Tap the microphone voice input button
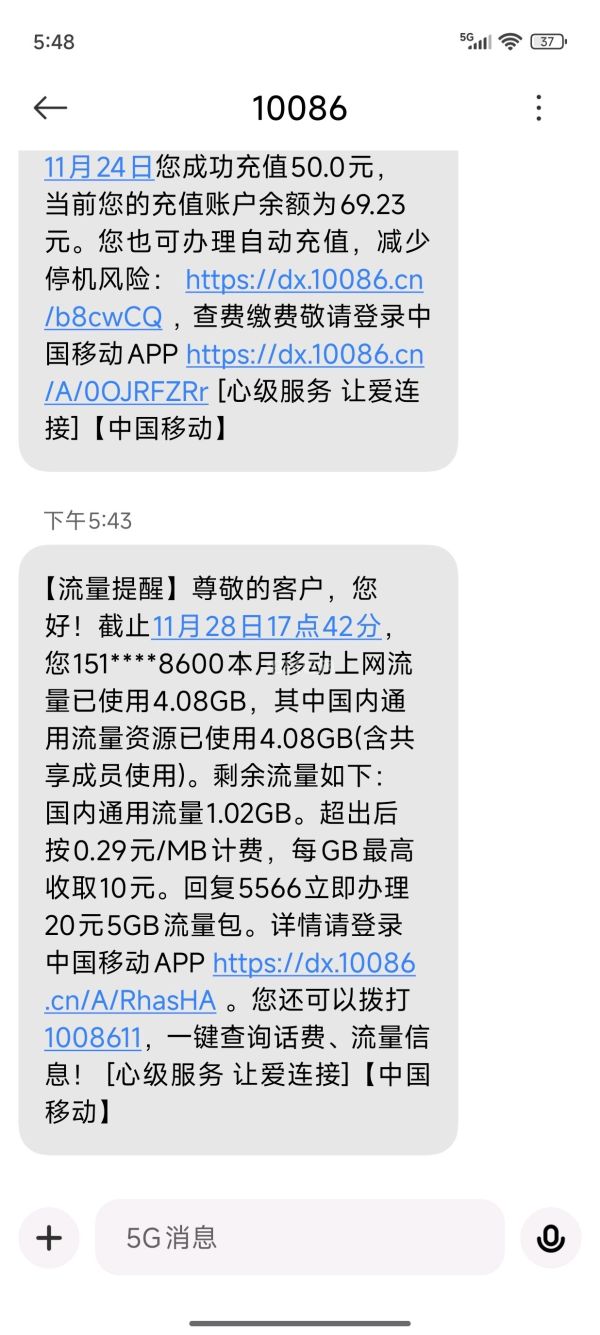The width and height of the screenshot is (600, 1335). click(550, 1238)
